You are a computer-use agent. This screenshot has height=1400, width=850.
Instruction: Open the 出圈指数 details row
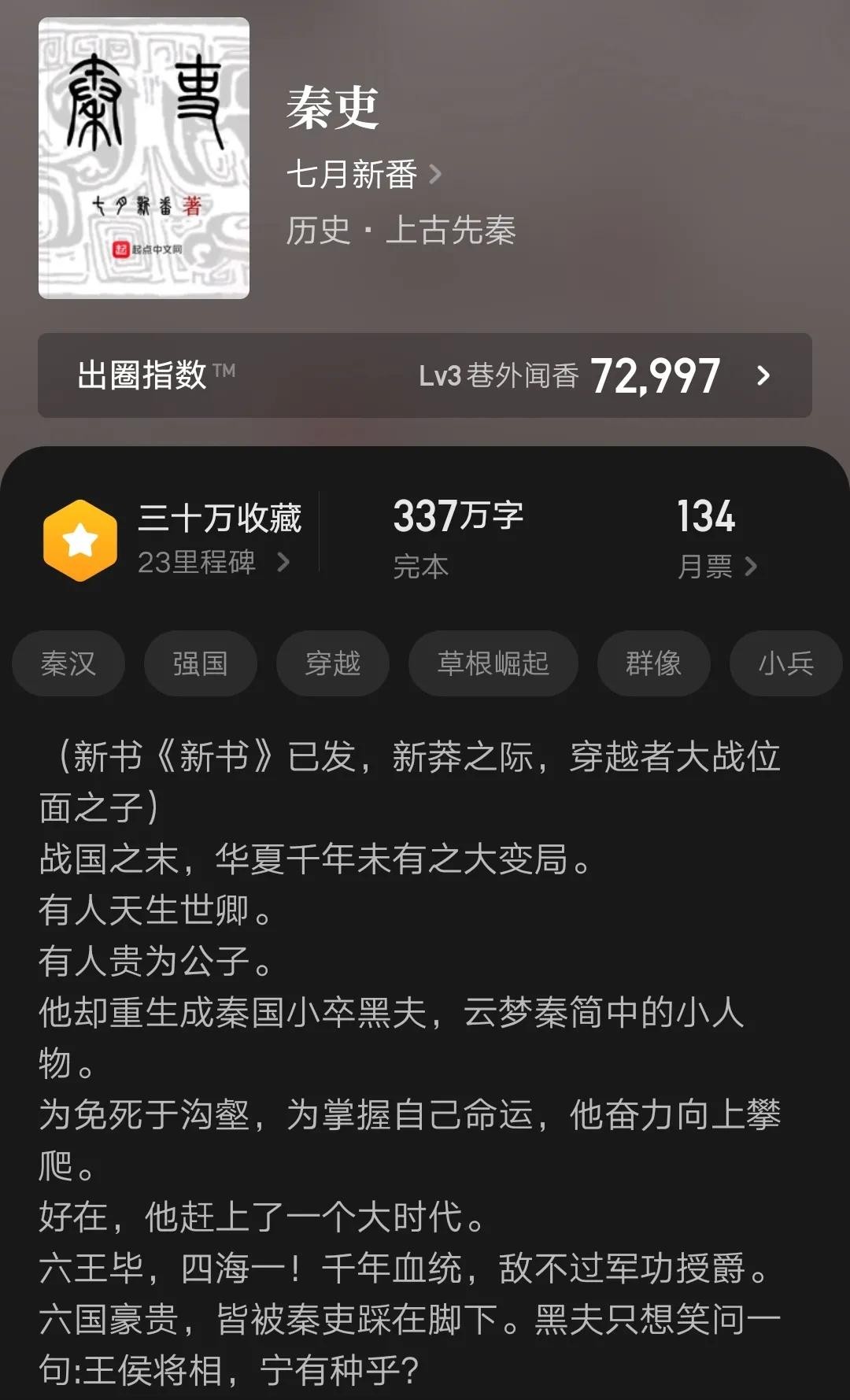[425, 375]
